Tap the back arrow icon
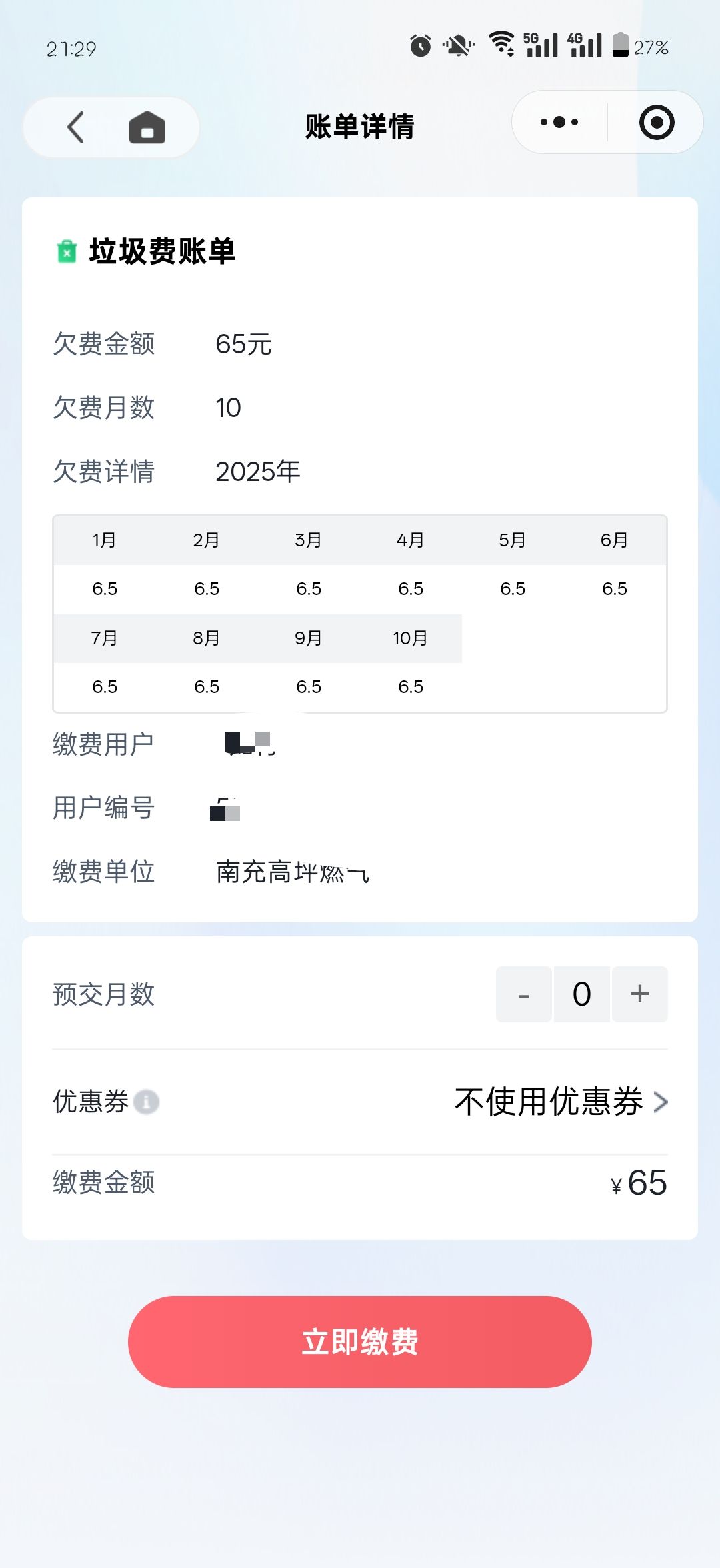Image resolution: width=720 pixels, height=1568 pixels. click(75, 127)
